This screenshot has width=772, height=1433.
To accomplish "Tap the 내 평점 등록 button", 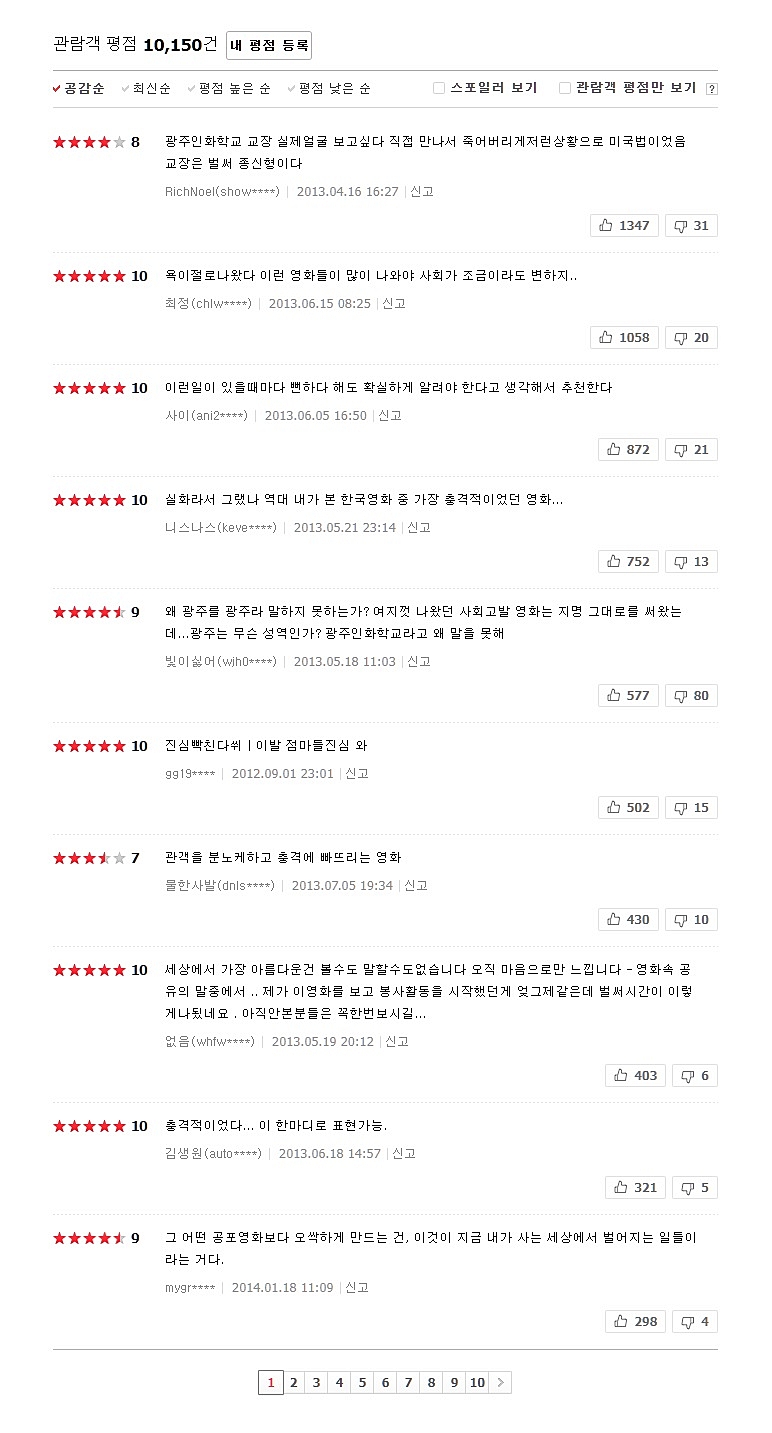I will click(269, 46).
